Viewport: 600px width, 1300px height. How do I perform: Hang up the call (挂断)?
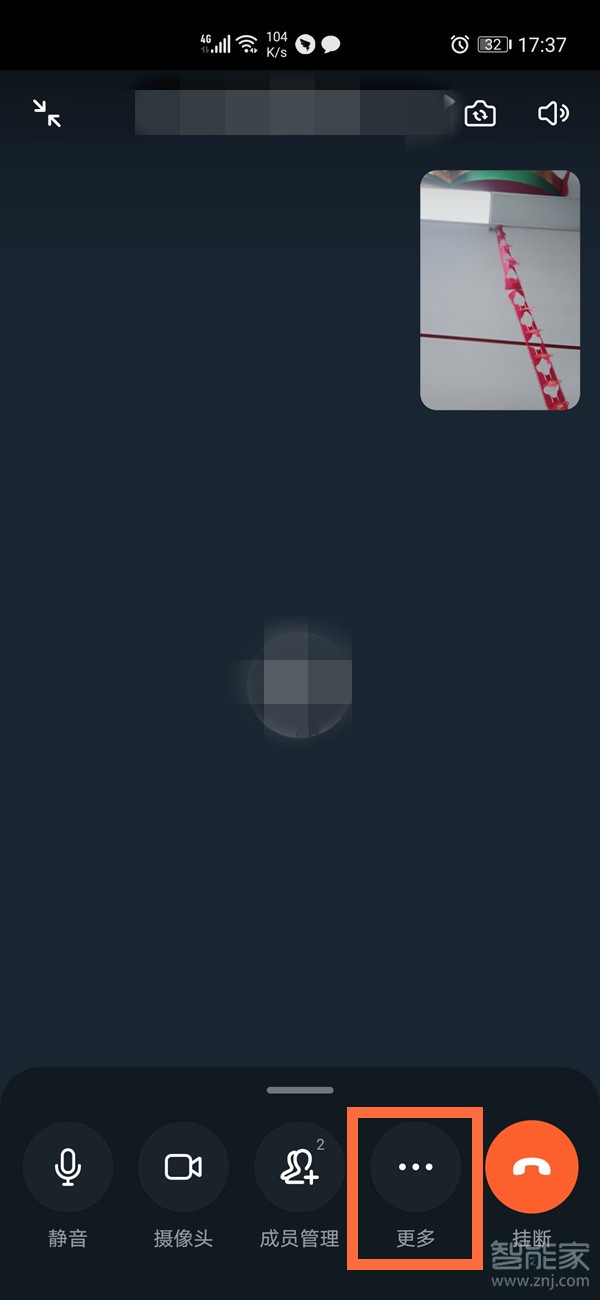tap(531, 1167)
